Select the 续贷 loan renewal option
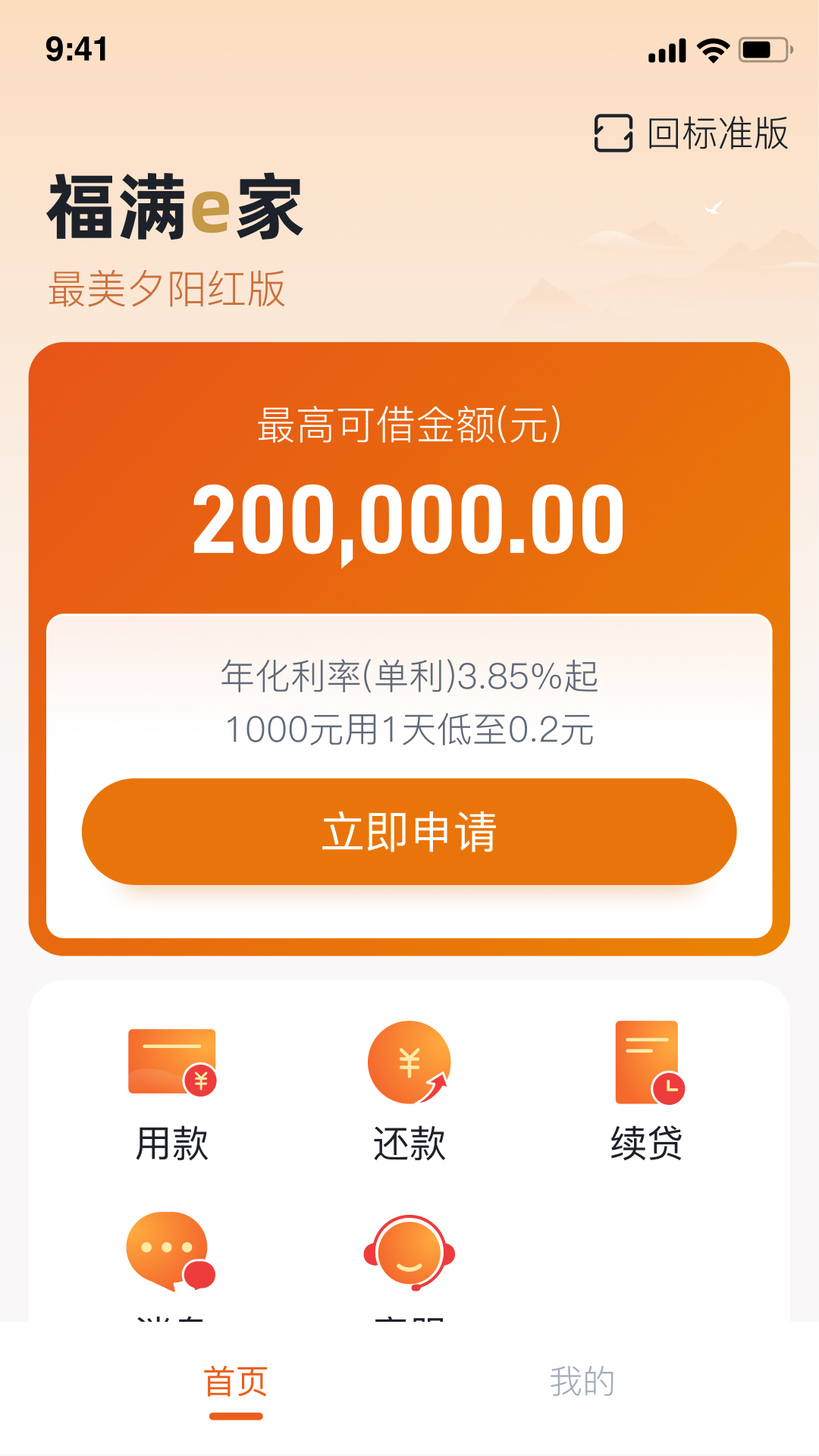This screenshot has height=1456, width=819. [647, 1092]
